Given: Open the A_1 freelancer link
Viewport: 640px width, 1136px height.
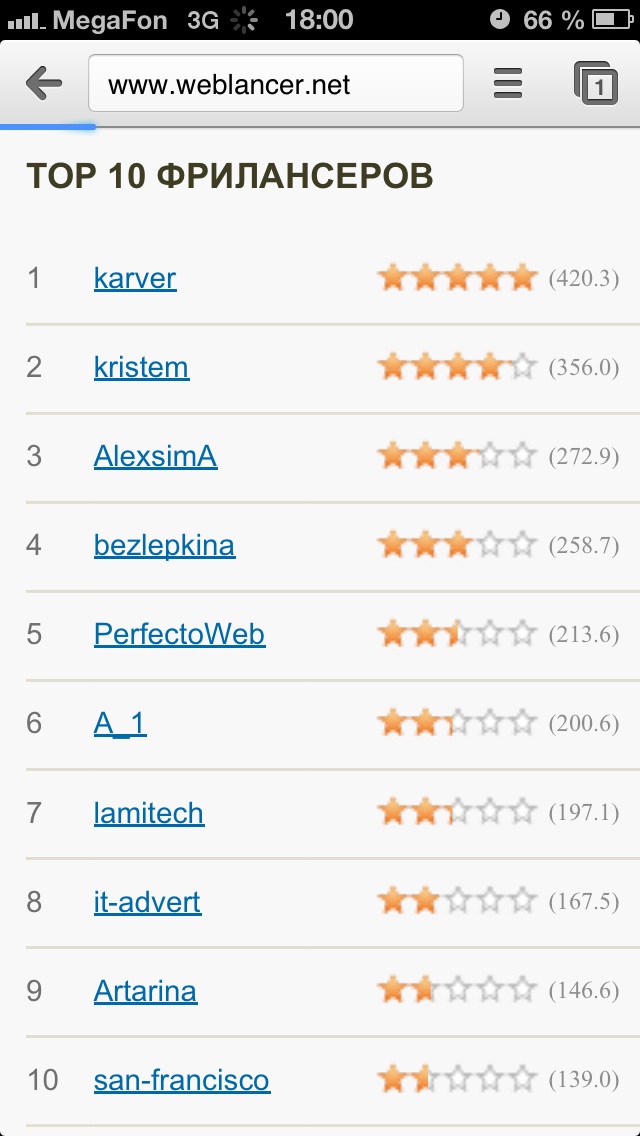Looking at the screenshot, I should (x=120, y=724).
